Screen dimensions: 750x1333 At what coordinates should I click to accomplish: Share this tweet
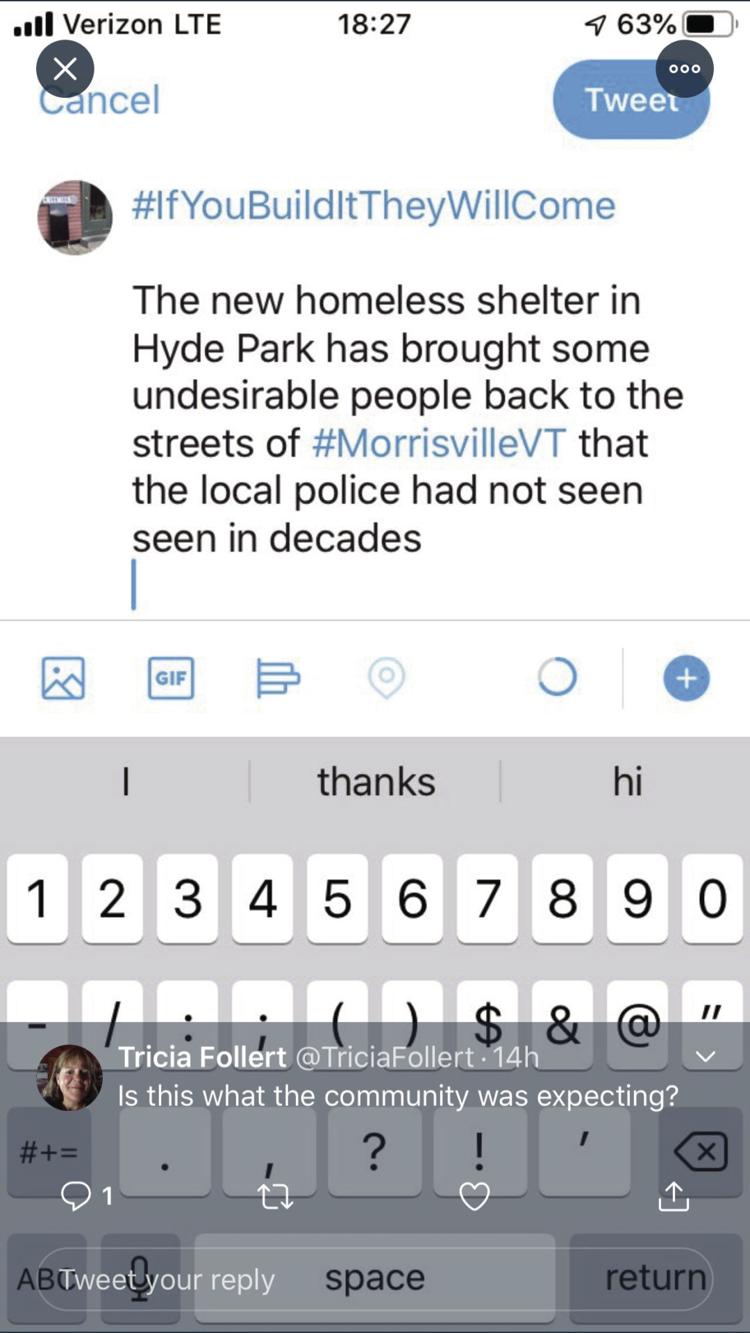pos(673,1196)
